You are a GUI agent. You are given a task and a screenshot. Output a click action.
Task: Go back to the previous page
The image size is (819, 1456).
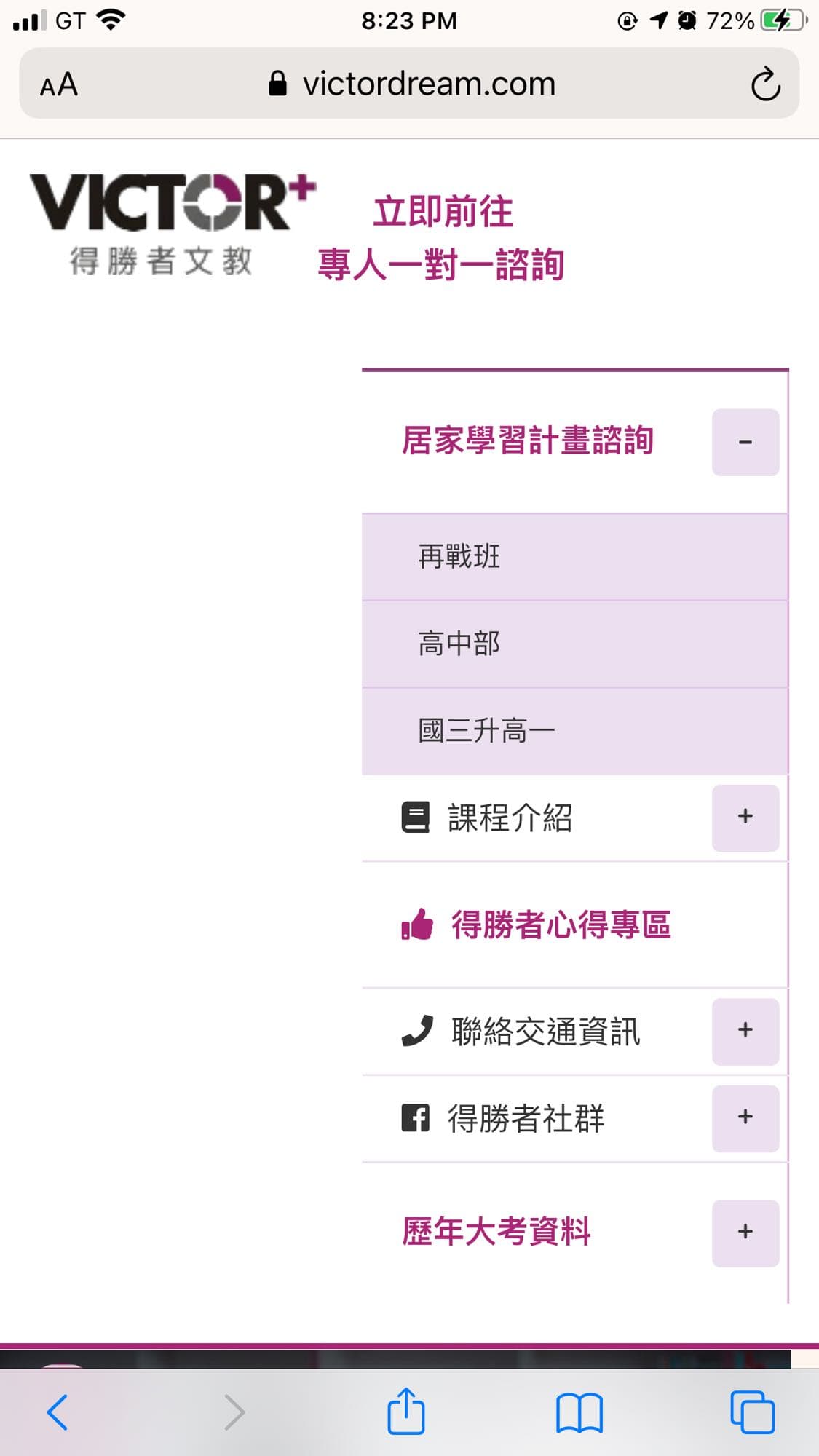coord(57,1412)
